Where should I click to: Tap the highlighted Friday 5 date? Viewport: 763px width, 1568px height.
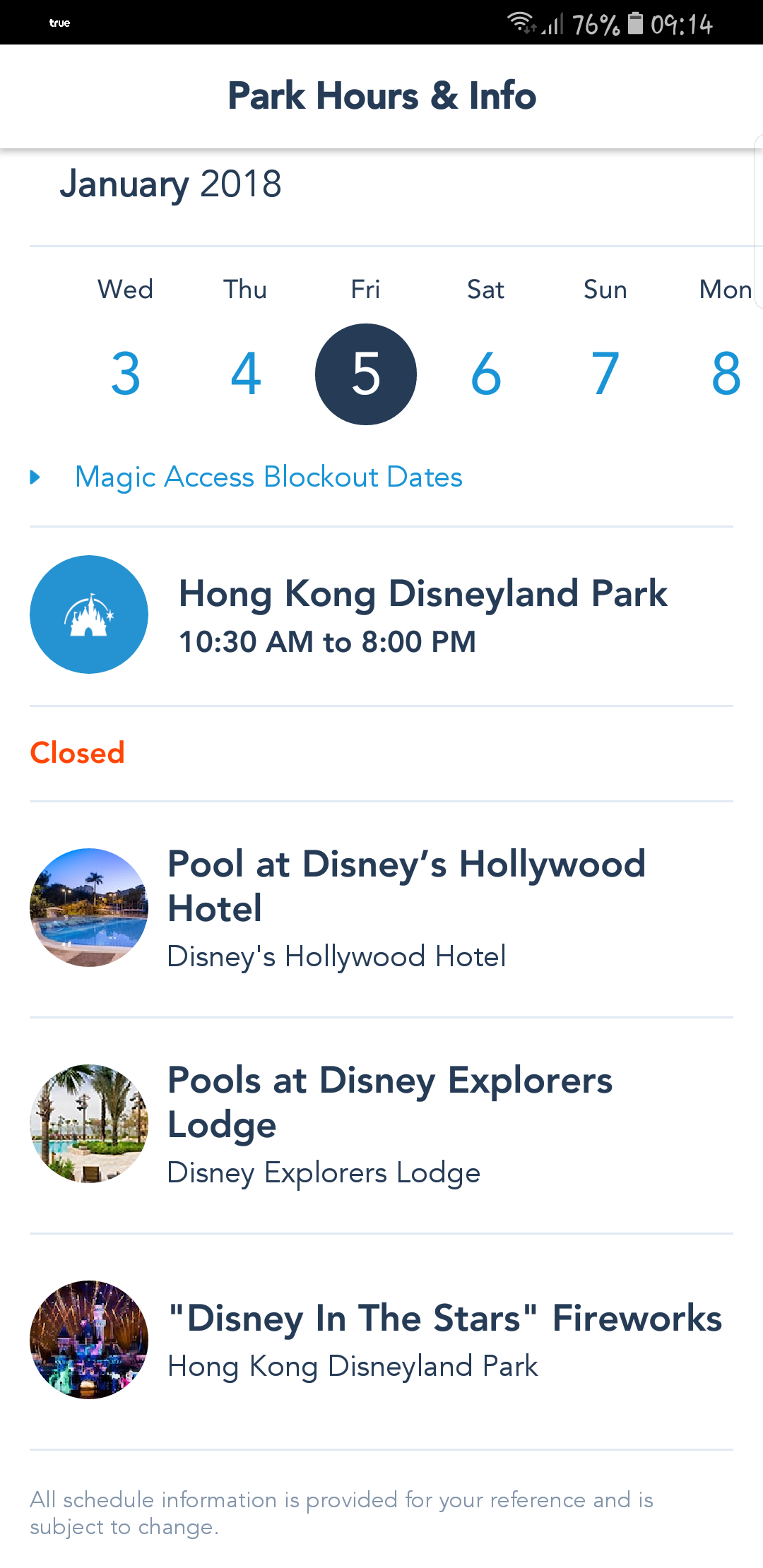(366, 374)
